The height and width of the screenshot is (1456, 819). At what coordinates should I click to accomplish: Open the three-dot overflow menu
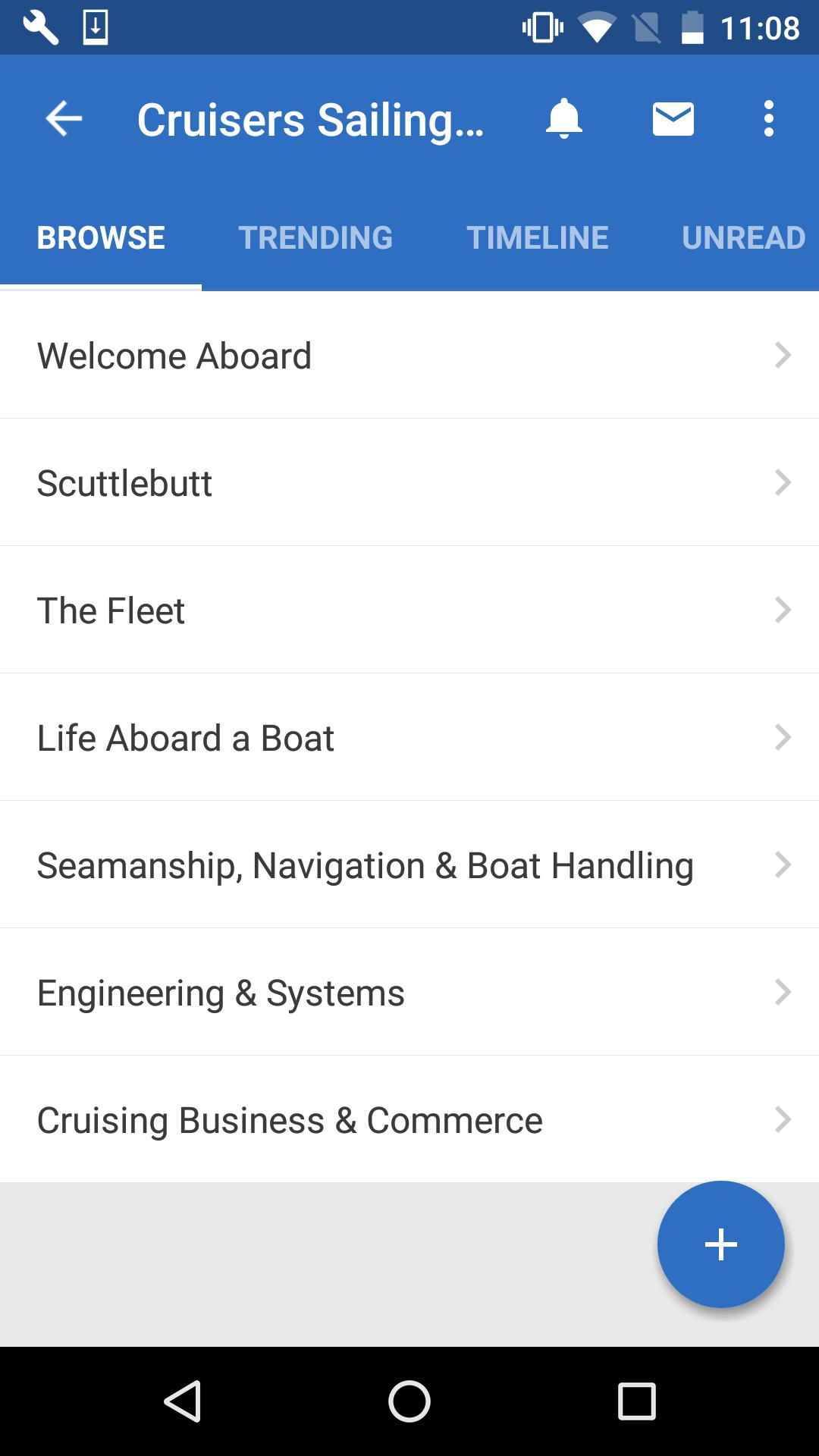coord(770,118)
